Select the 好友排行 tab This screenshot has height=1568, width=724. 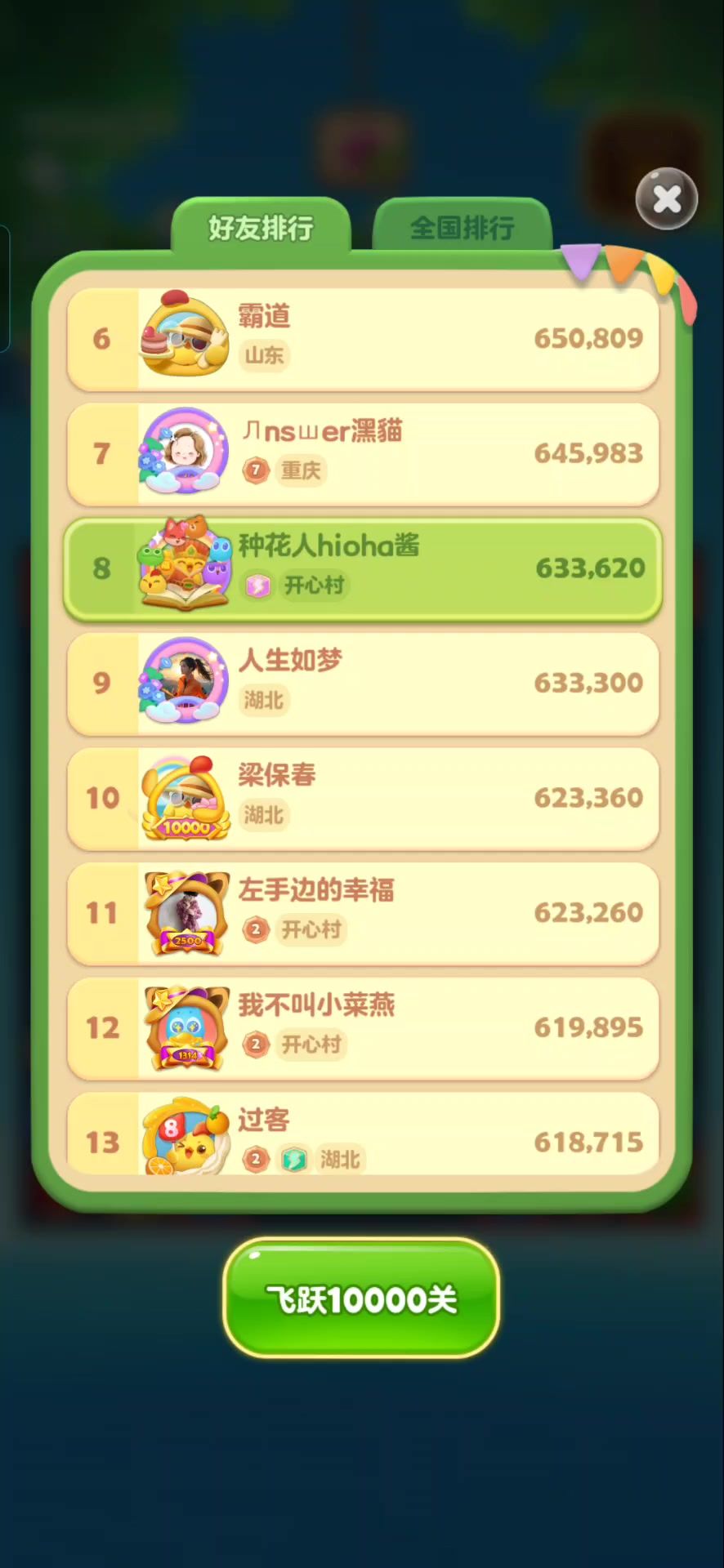[x=261, y=228]
